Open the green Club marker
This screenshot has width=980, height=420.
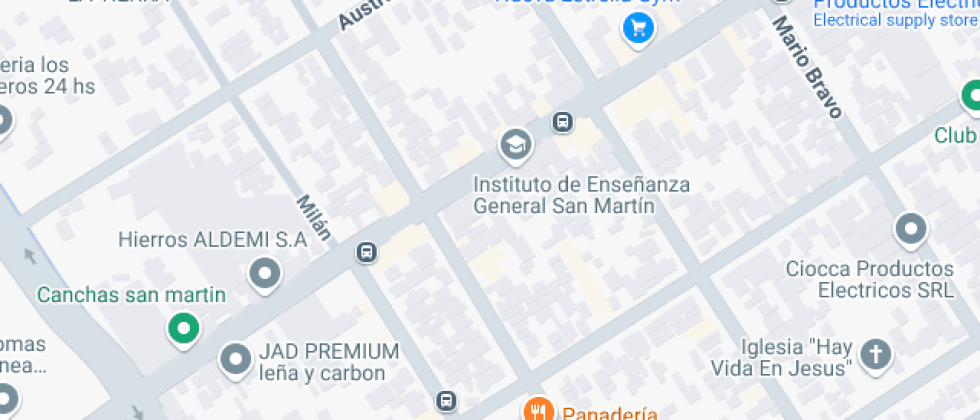(971, 98)
